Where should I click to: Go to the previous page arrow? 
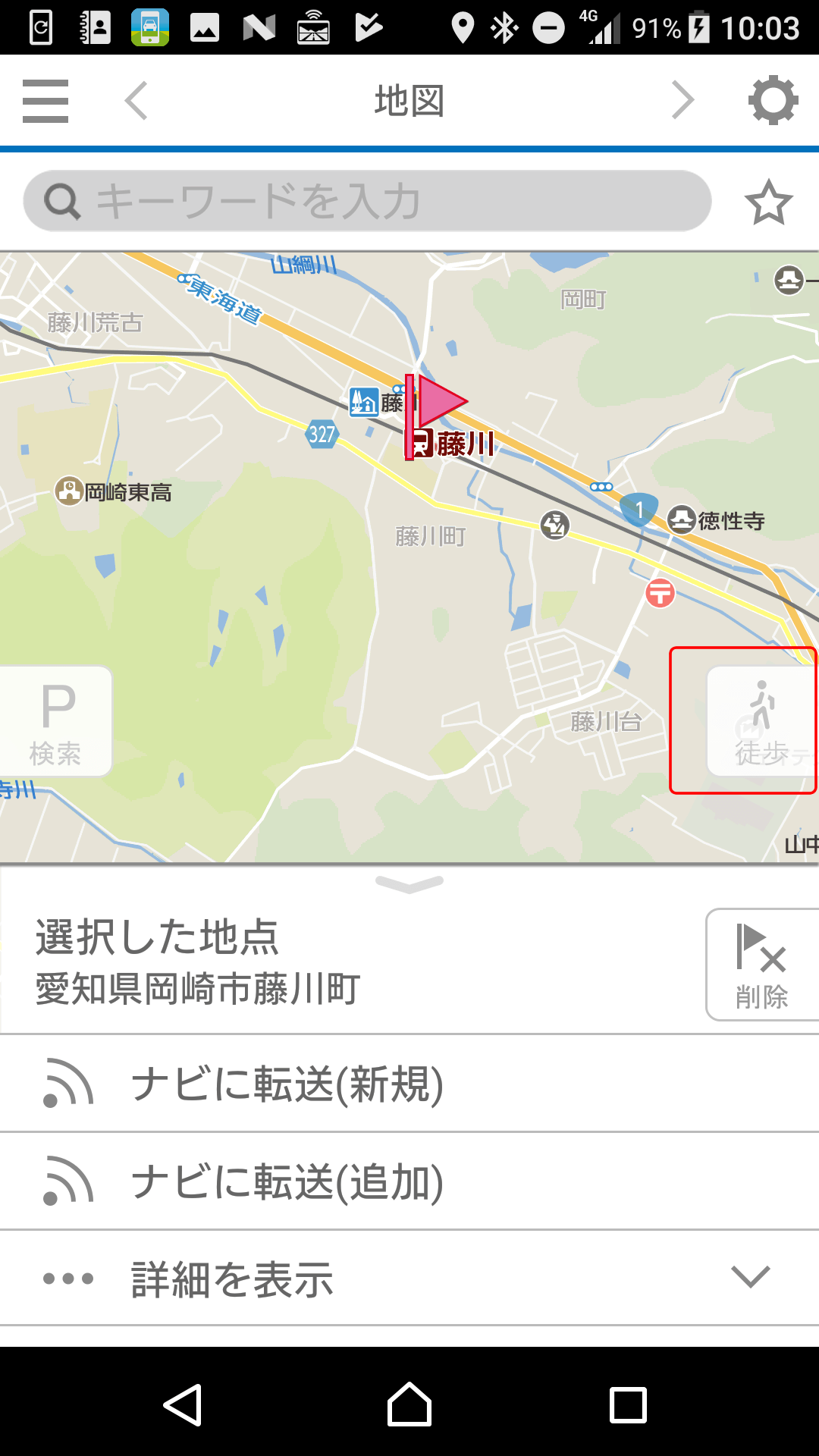coord(136,101)
